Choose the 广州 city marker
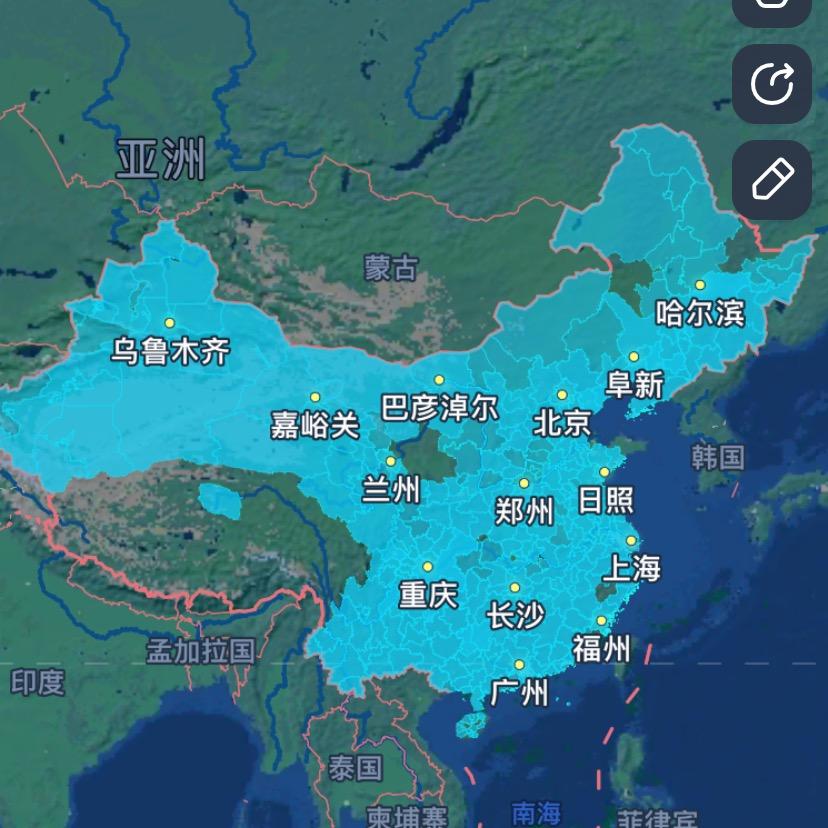 (x=520, y=665)
